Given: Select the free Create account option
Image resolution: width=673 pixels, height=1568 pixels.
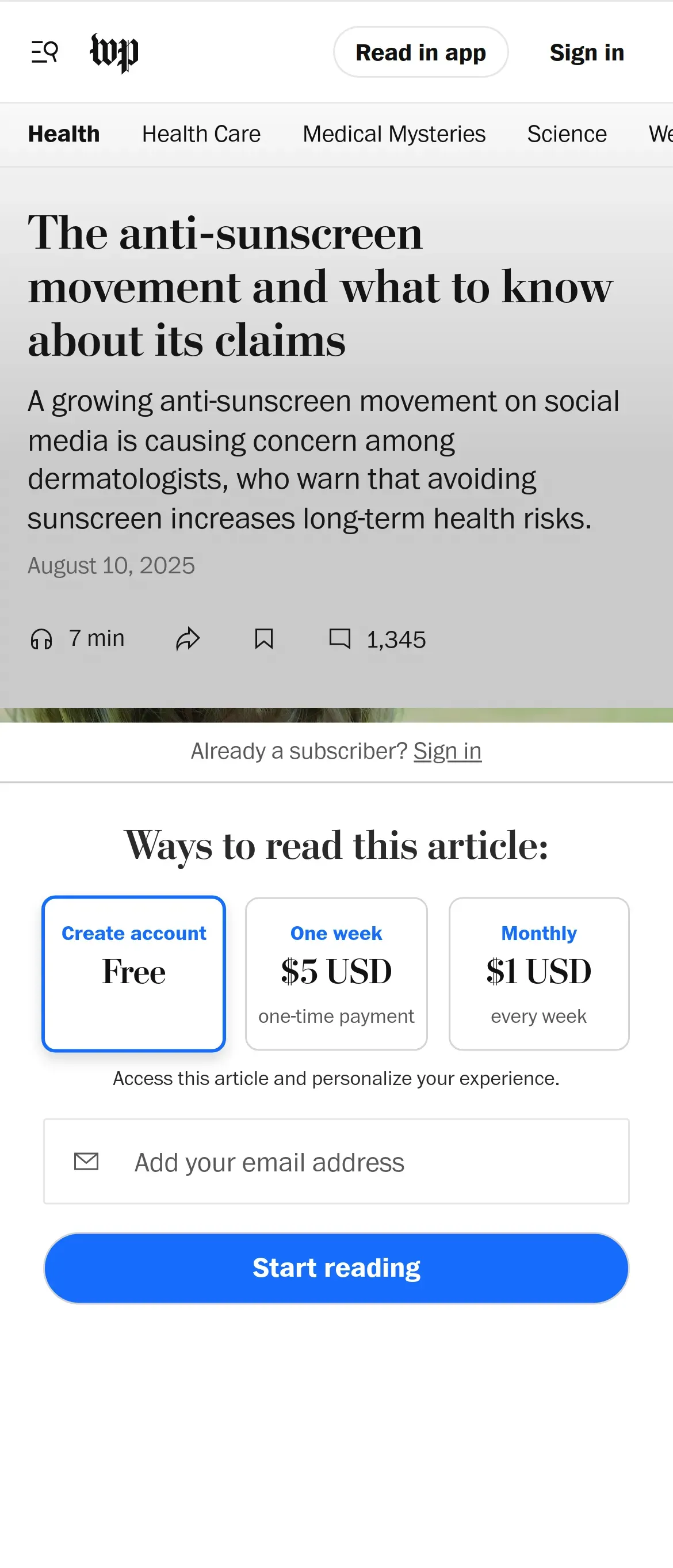Looking at the screenshot, I should 134,973.
